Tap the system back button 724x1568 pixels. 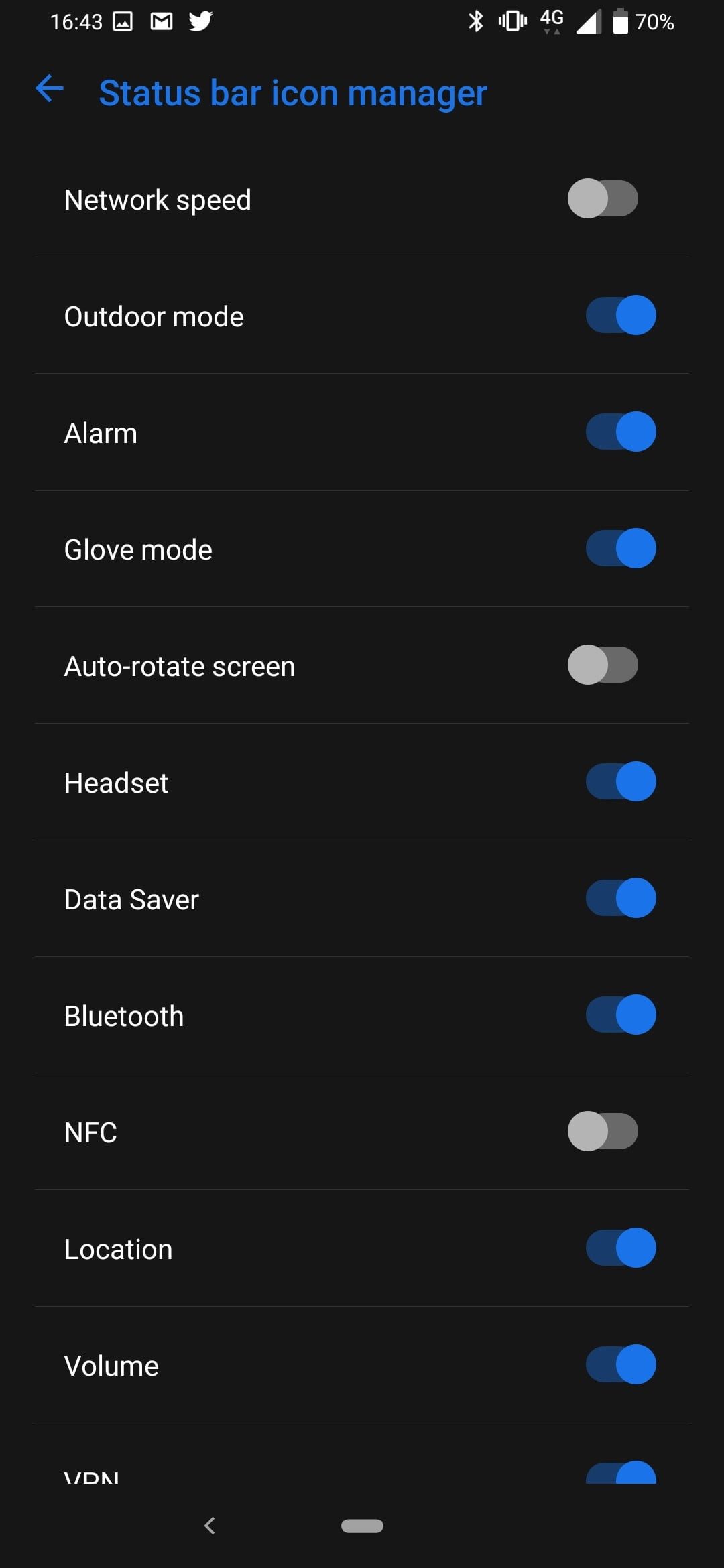click(x=210, y=1526)
